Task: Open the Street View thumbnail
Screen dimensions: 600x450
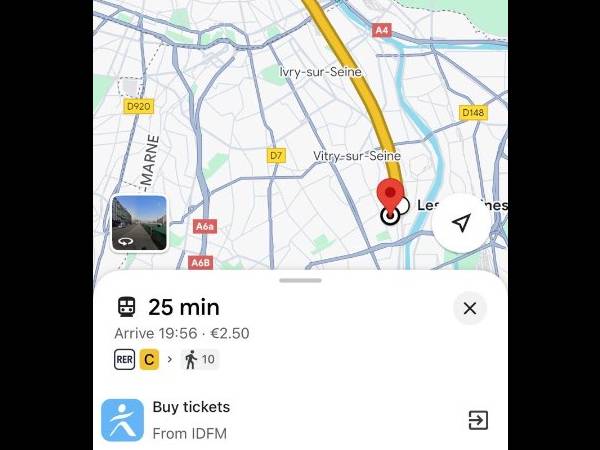Action: [139, 223]
